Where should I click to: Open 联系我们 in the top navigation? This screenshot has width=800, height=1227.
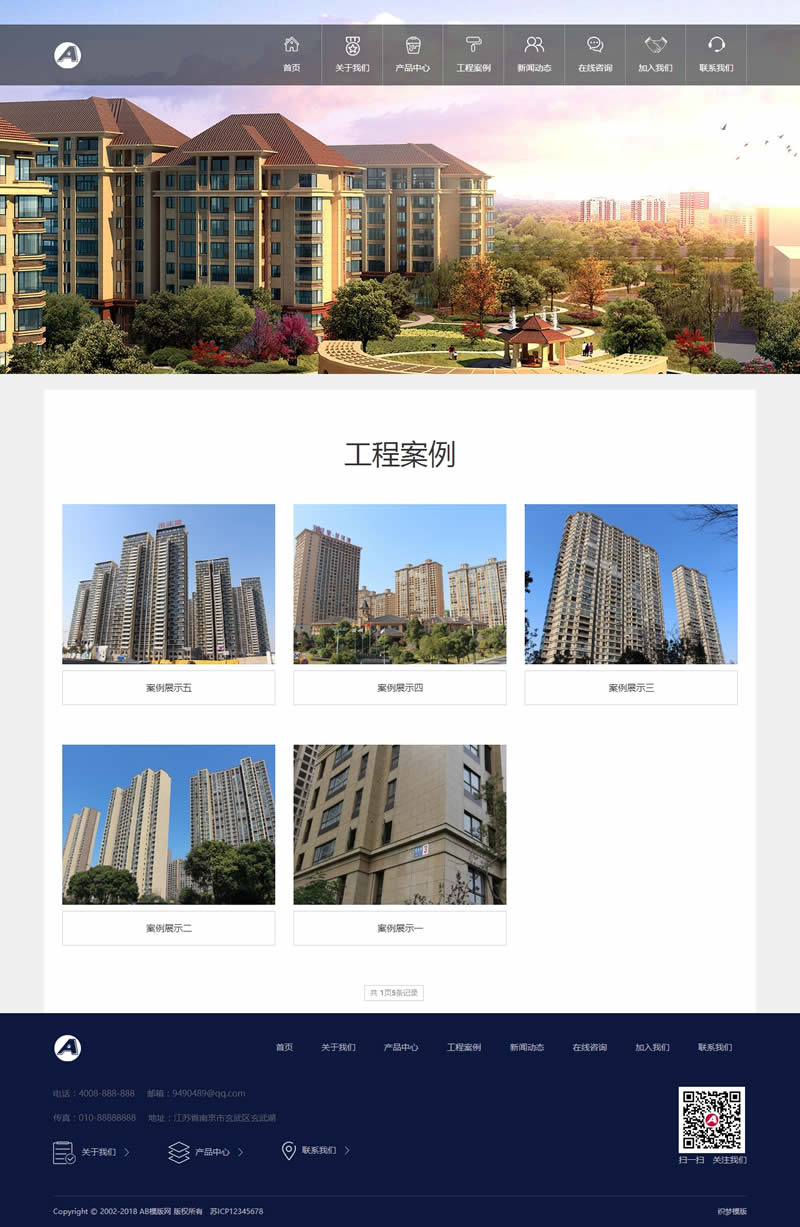pyautogui.click(x=716, y=55)
